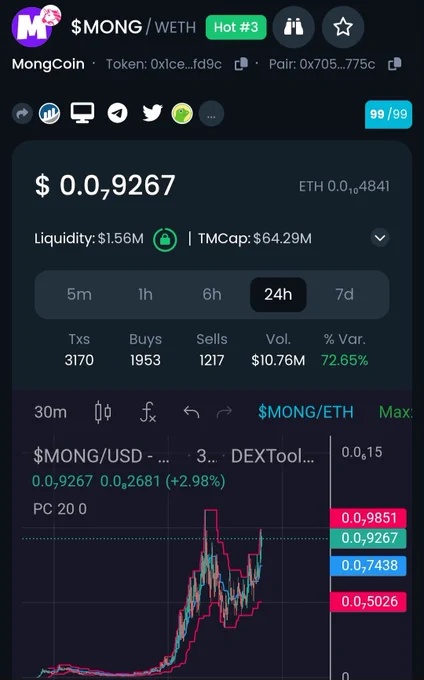Image resolution: width=424 pixels, height=680 pixels.
Task: Change the 30m chart interval
Action: pyautogui.click(x=50, y=412)
